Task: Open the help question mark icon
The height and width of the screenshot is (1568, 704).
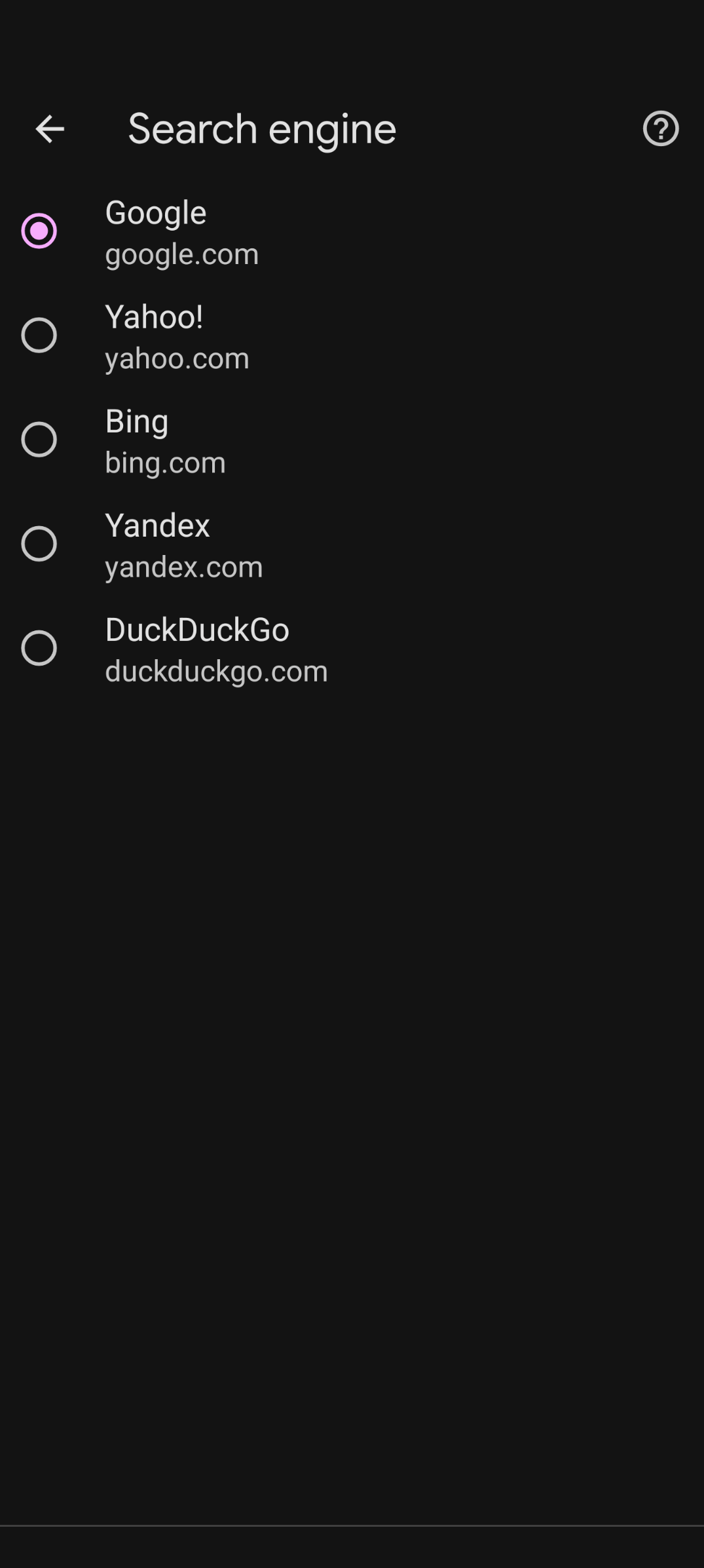Action: tap(661, 128)
